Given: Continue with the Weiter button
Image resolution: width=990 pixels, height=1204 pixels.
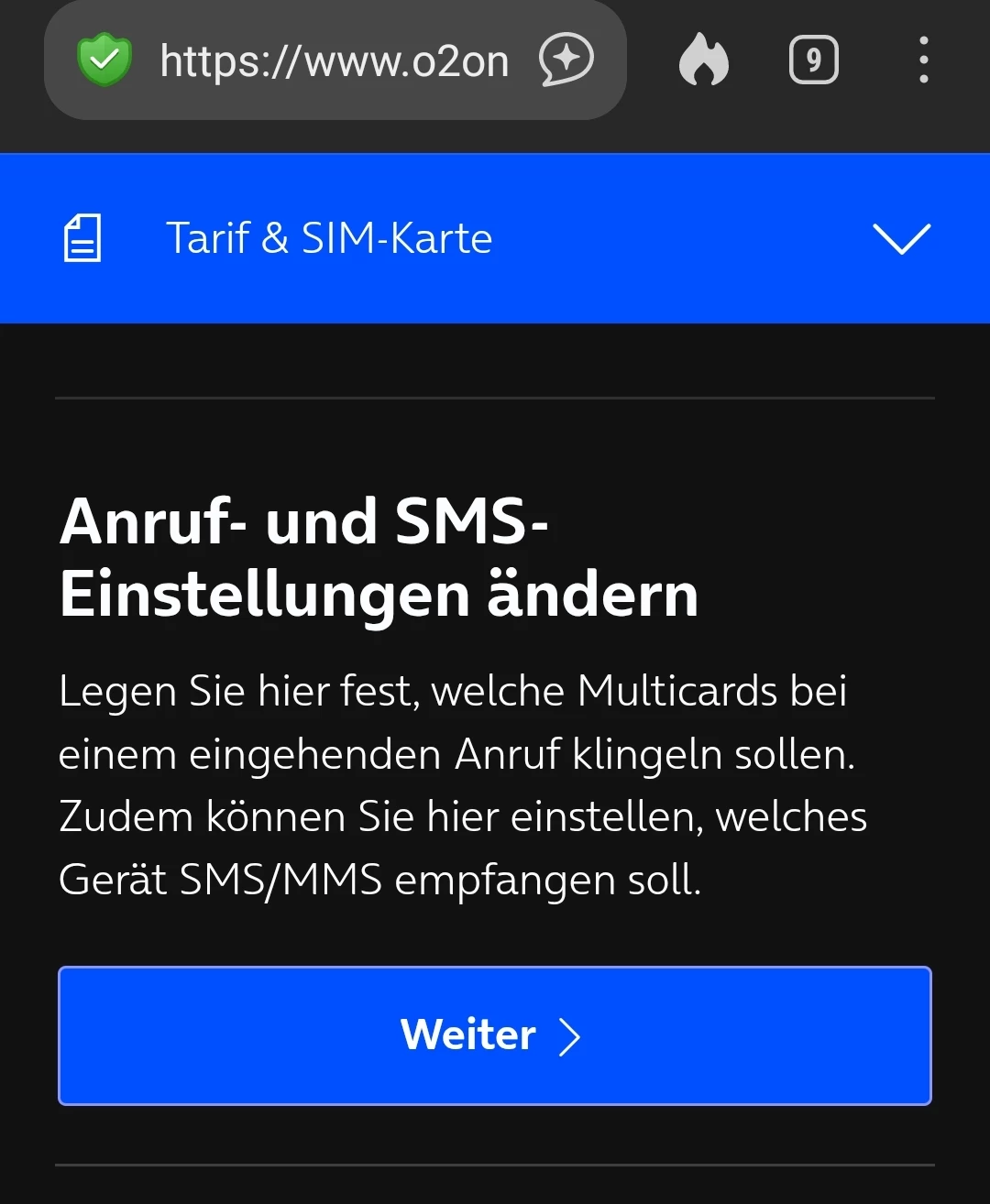Looking at the screenshot, I should coord(495,1035).
